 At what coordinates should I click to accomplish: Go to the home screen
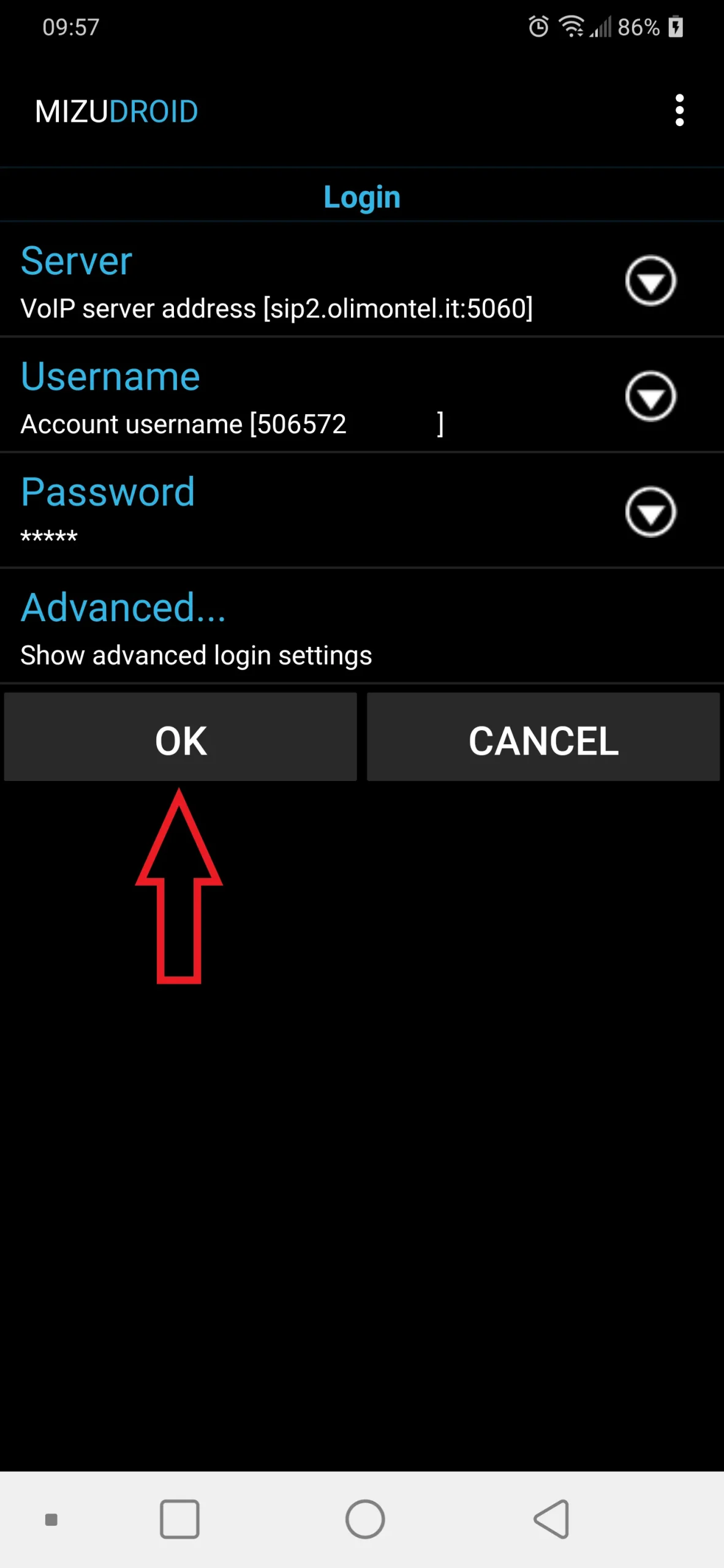click(365, 1520)
